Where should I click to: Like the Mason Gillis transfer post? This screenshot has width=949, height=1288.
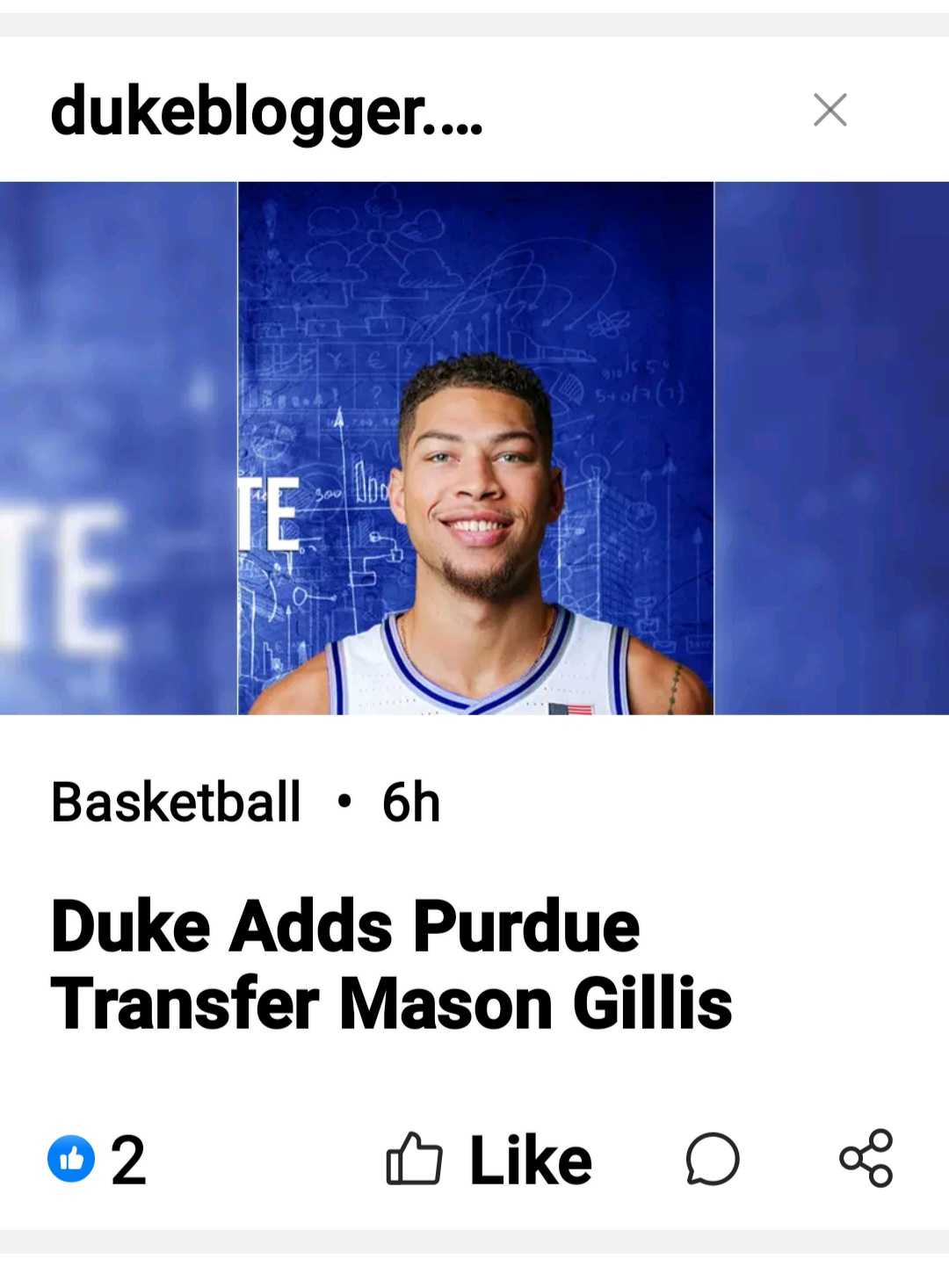[489, 1160]
